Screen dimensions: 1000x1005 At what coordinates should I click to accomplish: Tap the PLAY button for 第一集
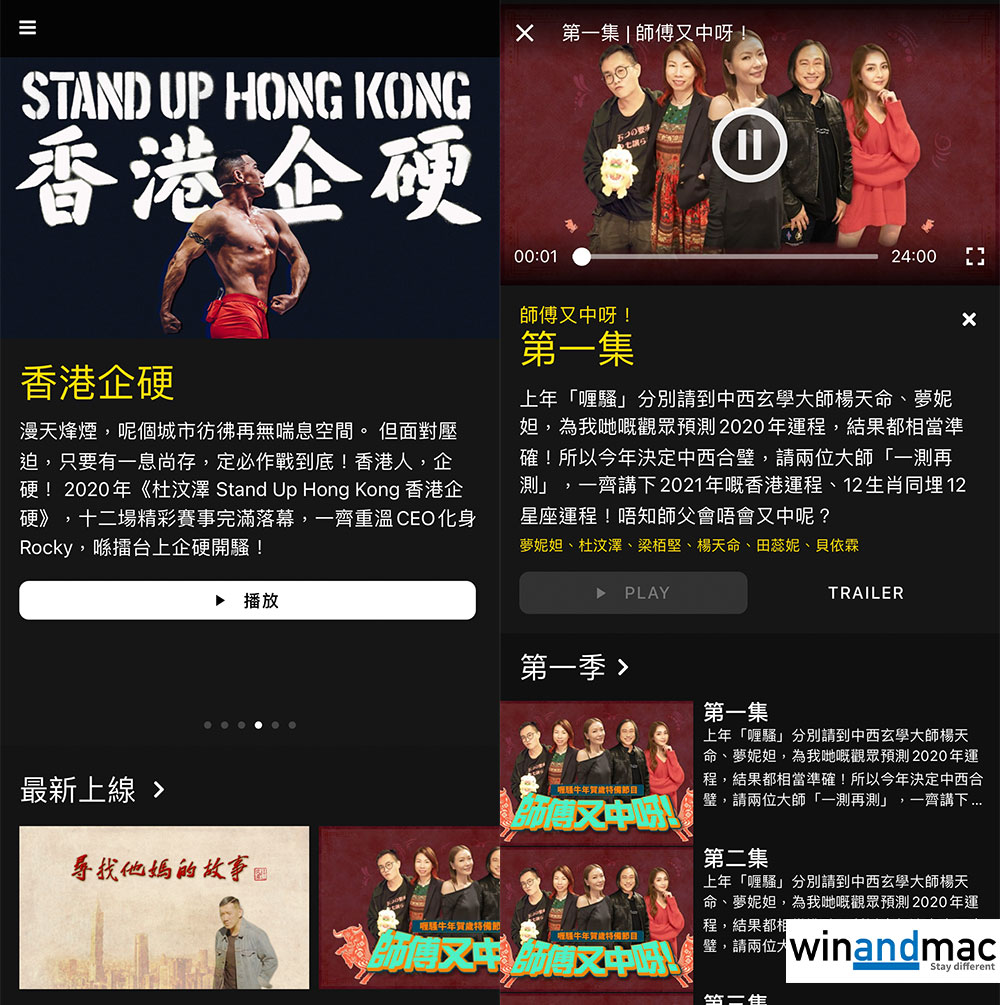coord(633,593)
